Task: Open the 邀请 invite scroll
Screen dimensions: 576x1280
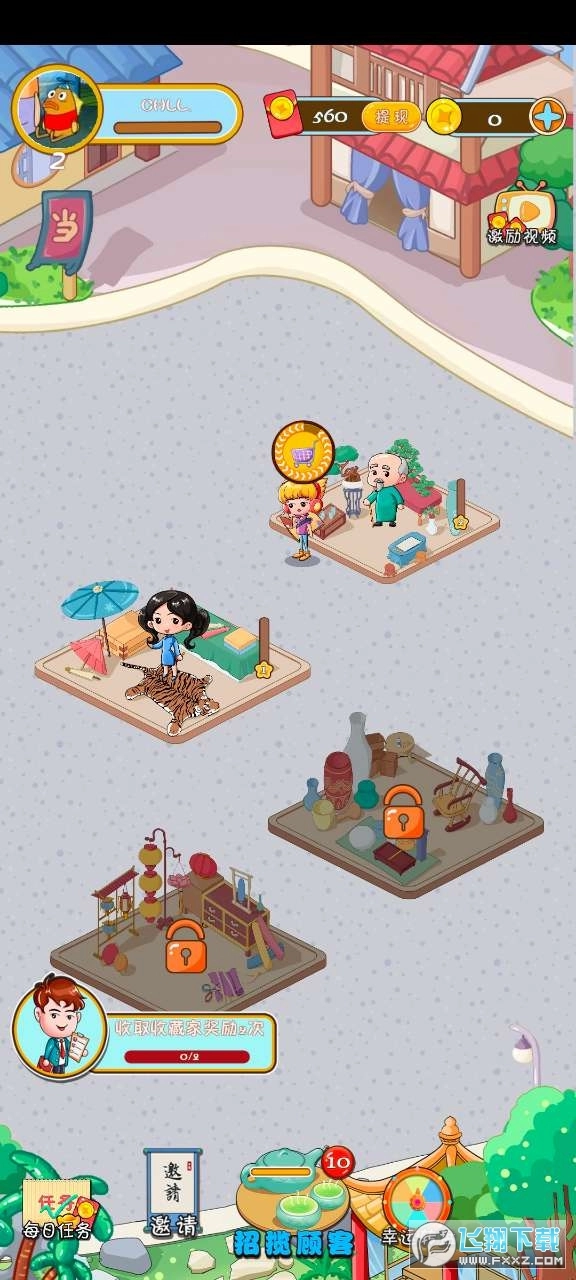Action: [173, 1192]
